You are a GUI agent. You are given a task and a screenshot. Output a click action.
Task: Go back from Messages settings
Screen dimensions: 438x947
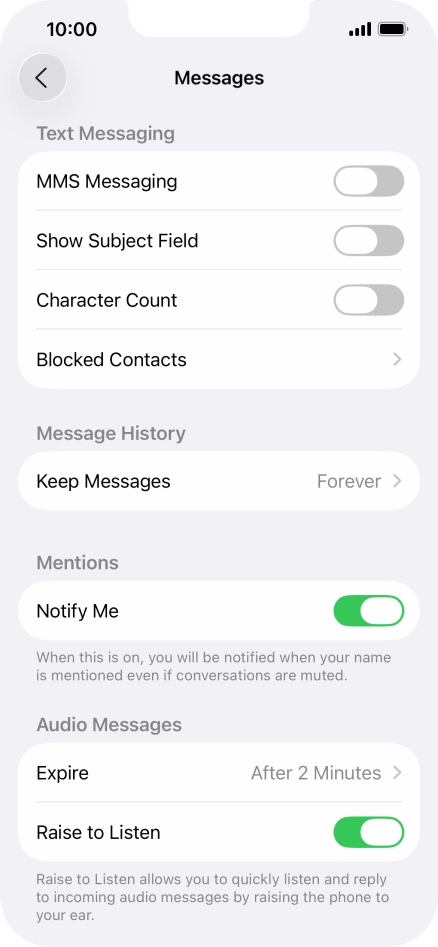pos(42,78)
